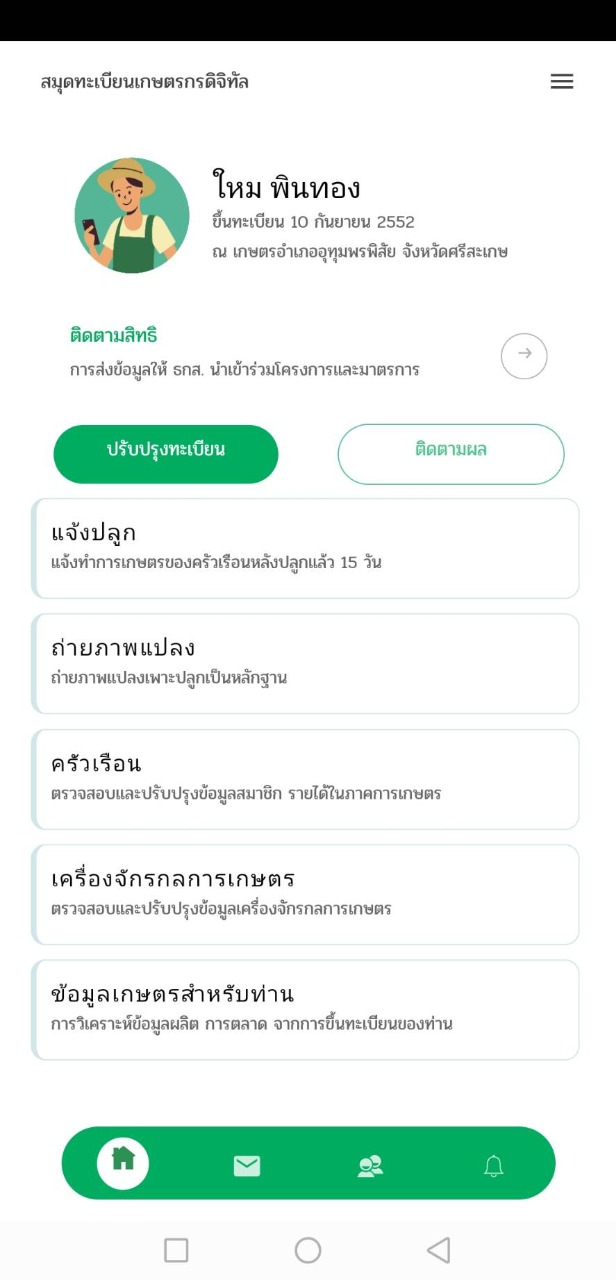Viewport: 616px width, 1280px height.
Task: Open the ครัวเรือน card
Action: coord(306,779)
